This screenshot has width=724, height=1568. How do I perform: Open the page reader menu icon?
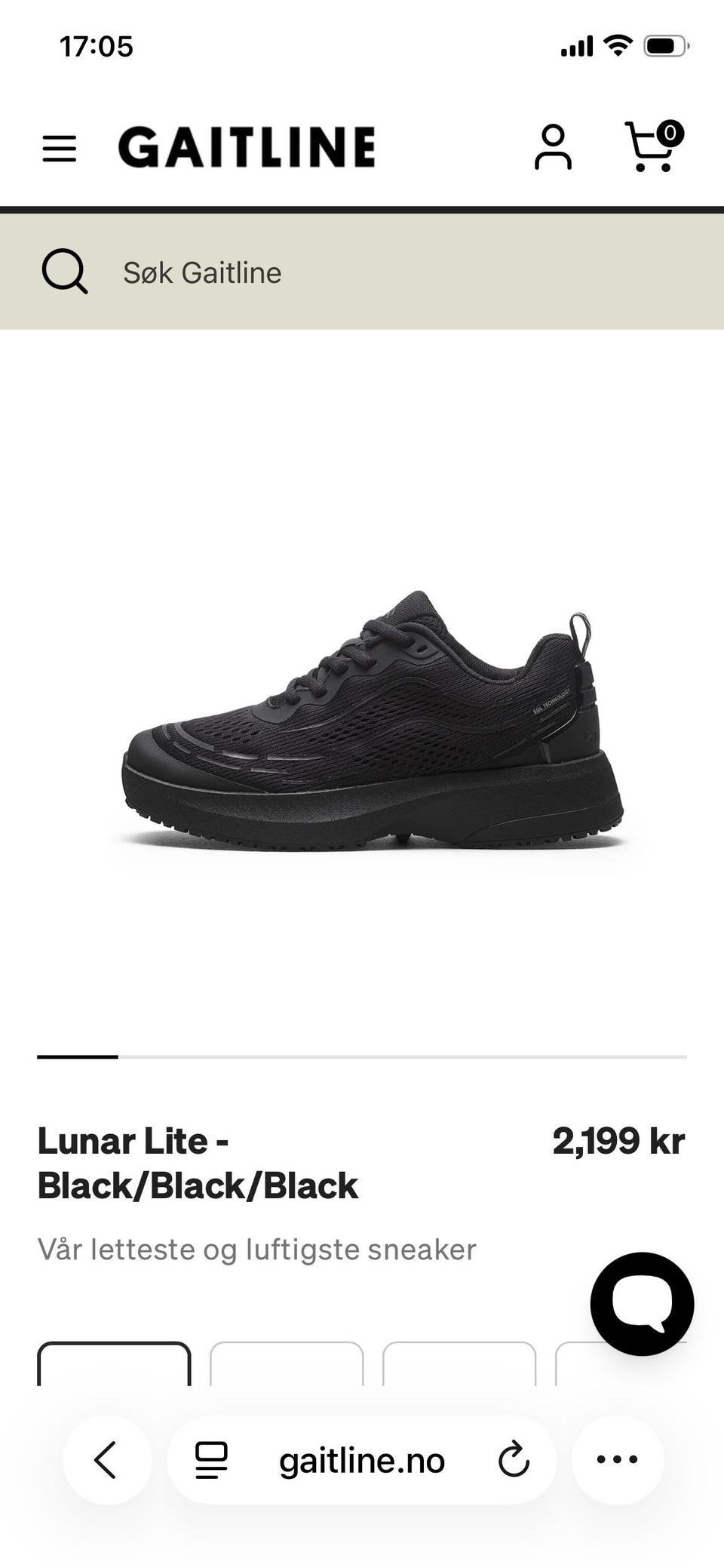pos(211,1460)
